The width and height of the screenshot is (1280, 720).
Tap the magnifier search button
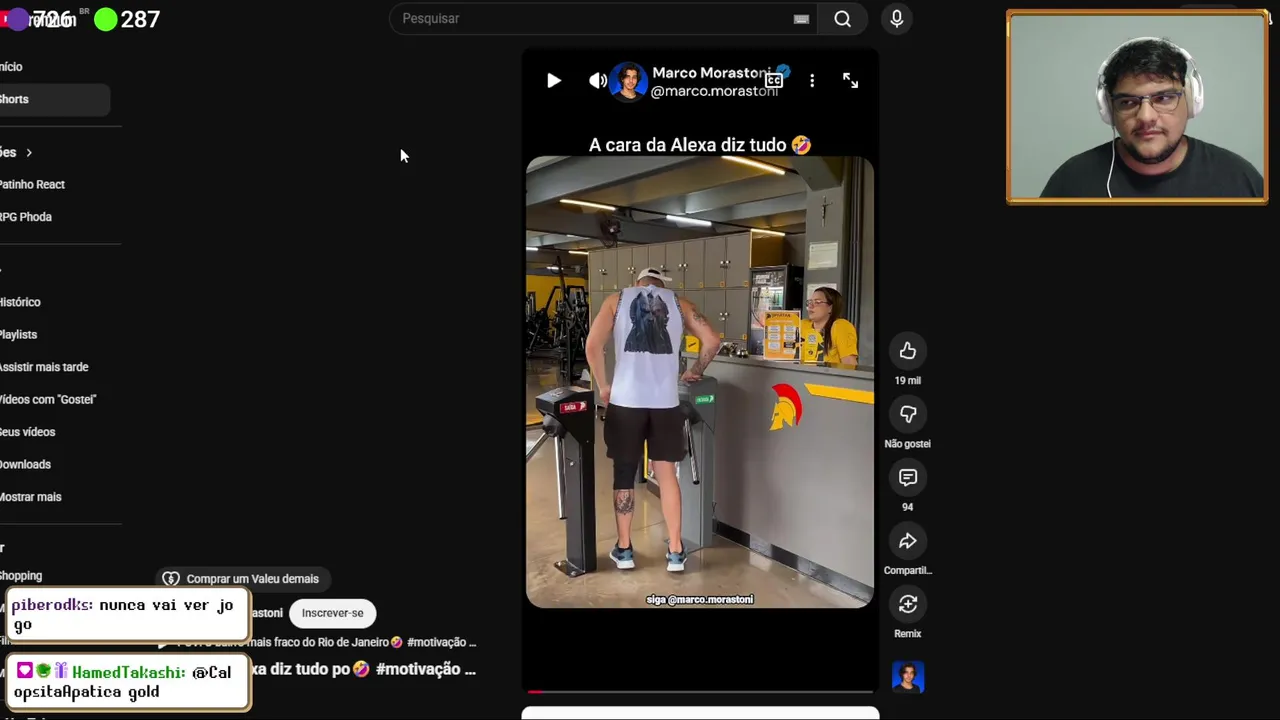842,19
